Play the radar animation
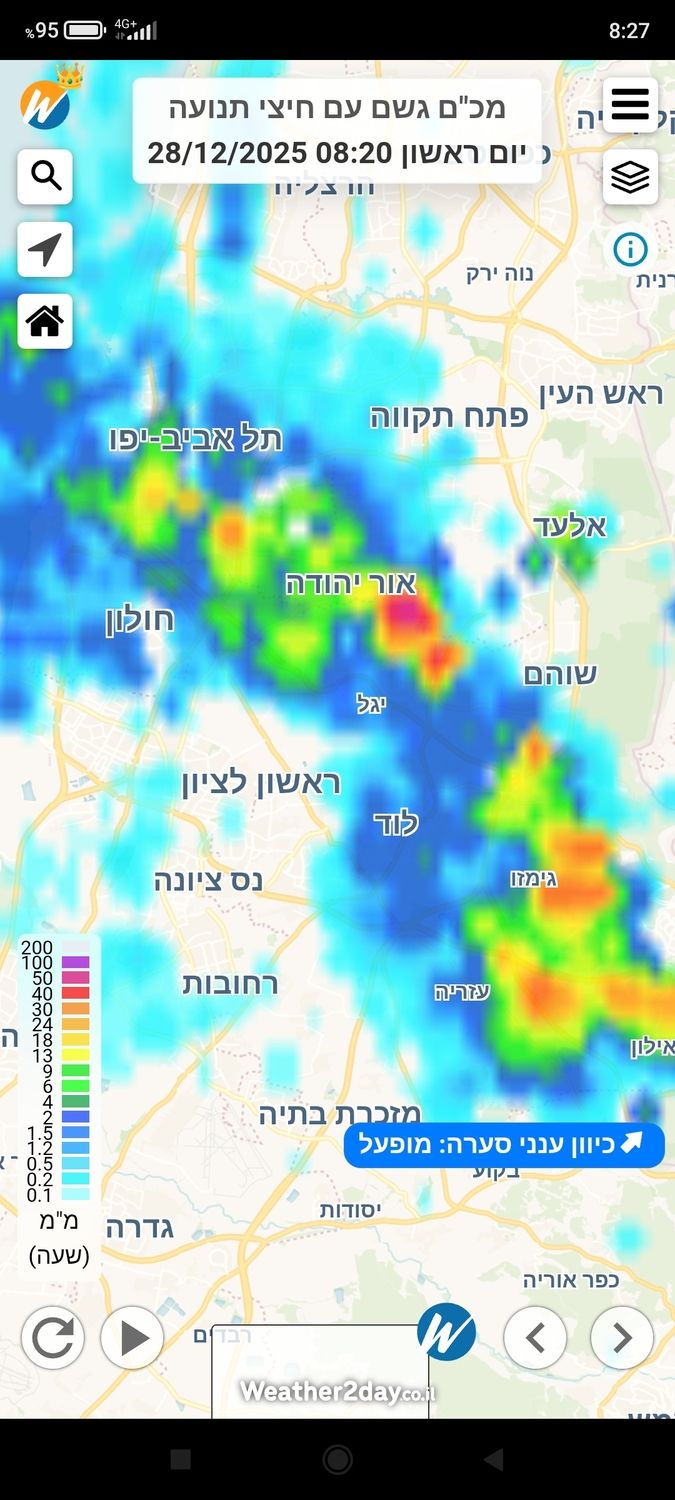This screenshot has width=675, height=1500. coord(132,1337)
